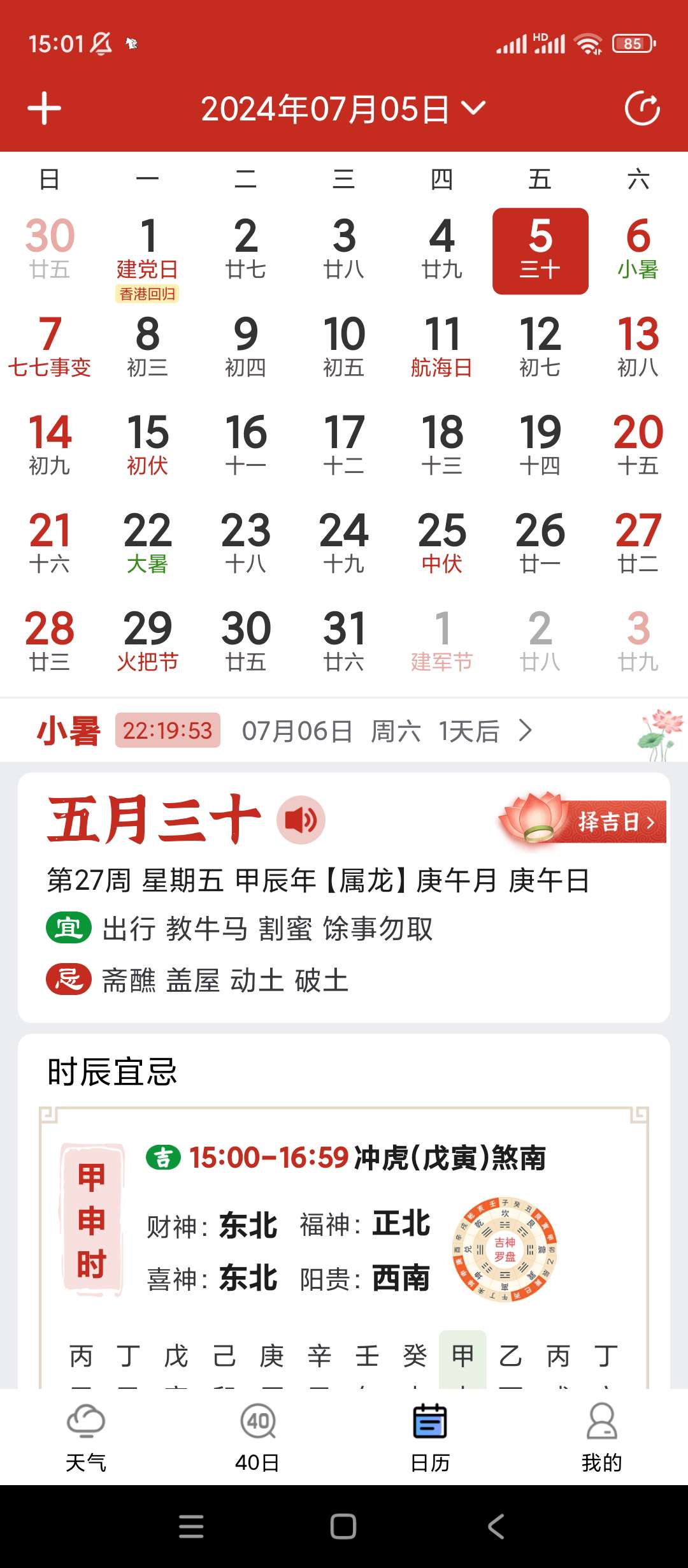The width and height of the screenshot is (688, 1568).
Task: Switch to the 40日 forecast tab
Action: pyautogui.click(x=258, y=1438)
